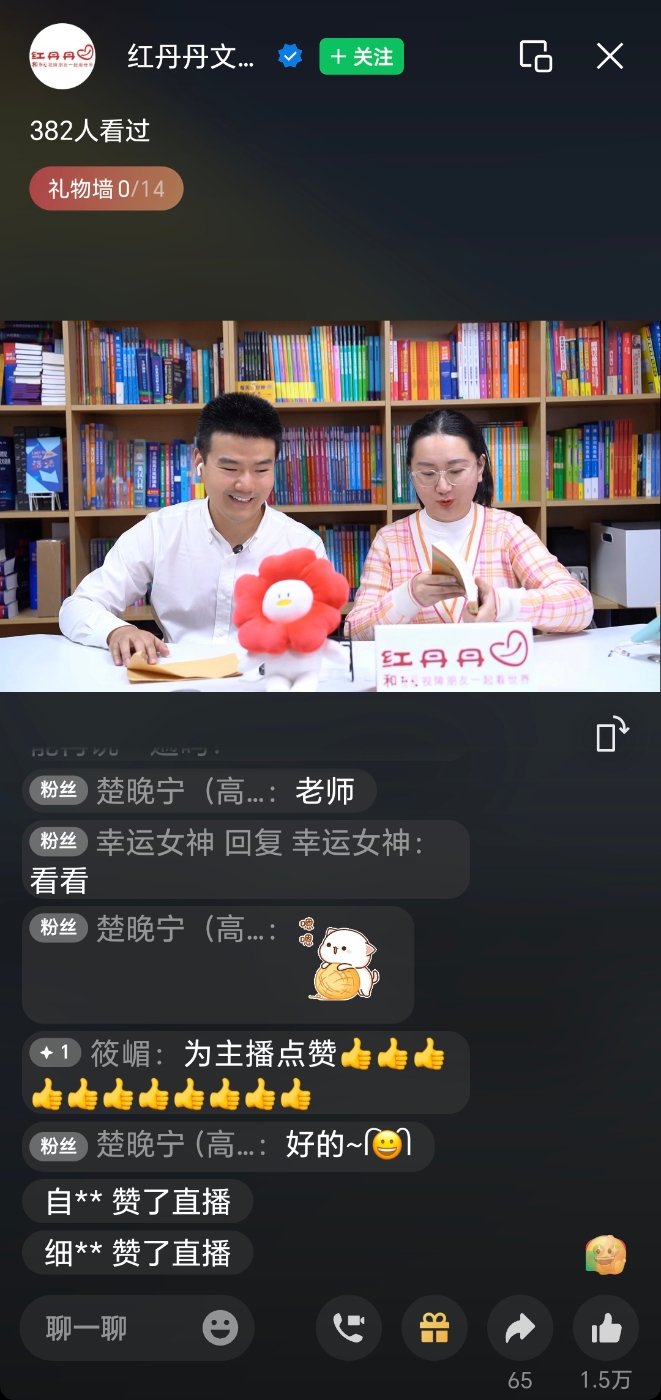
Task: Open the 红丹丹 streamer avatar
Action: [x=62, y=56]
